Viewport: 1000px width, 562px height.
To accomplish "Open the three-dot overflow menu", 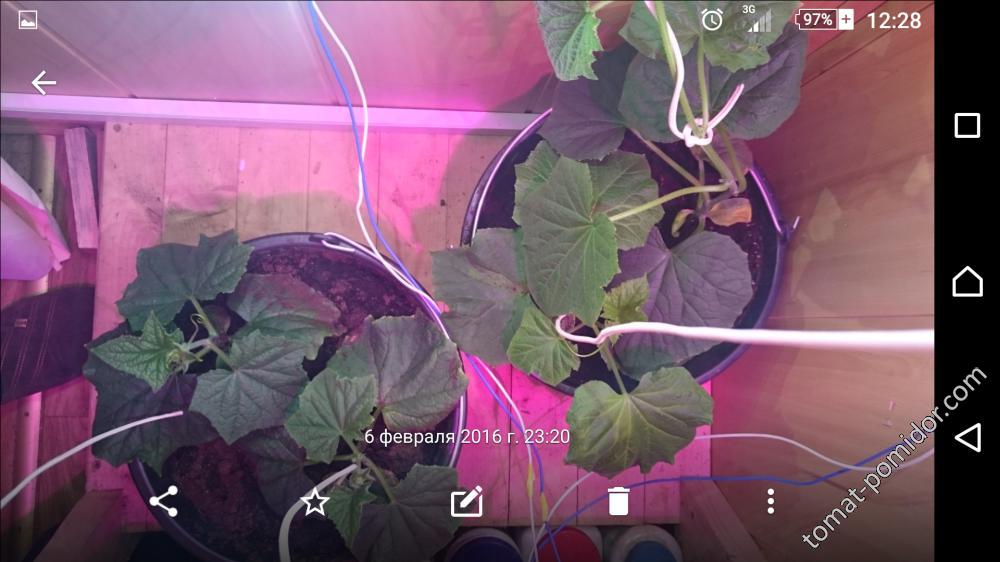I will click(x=770, y=501).
